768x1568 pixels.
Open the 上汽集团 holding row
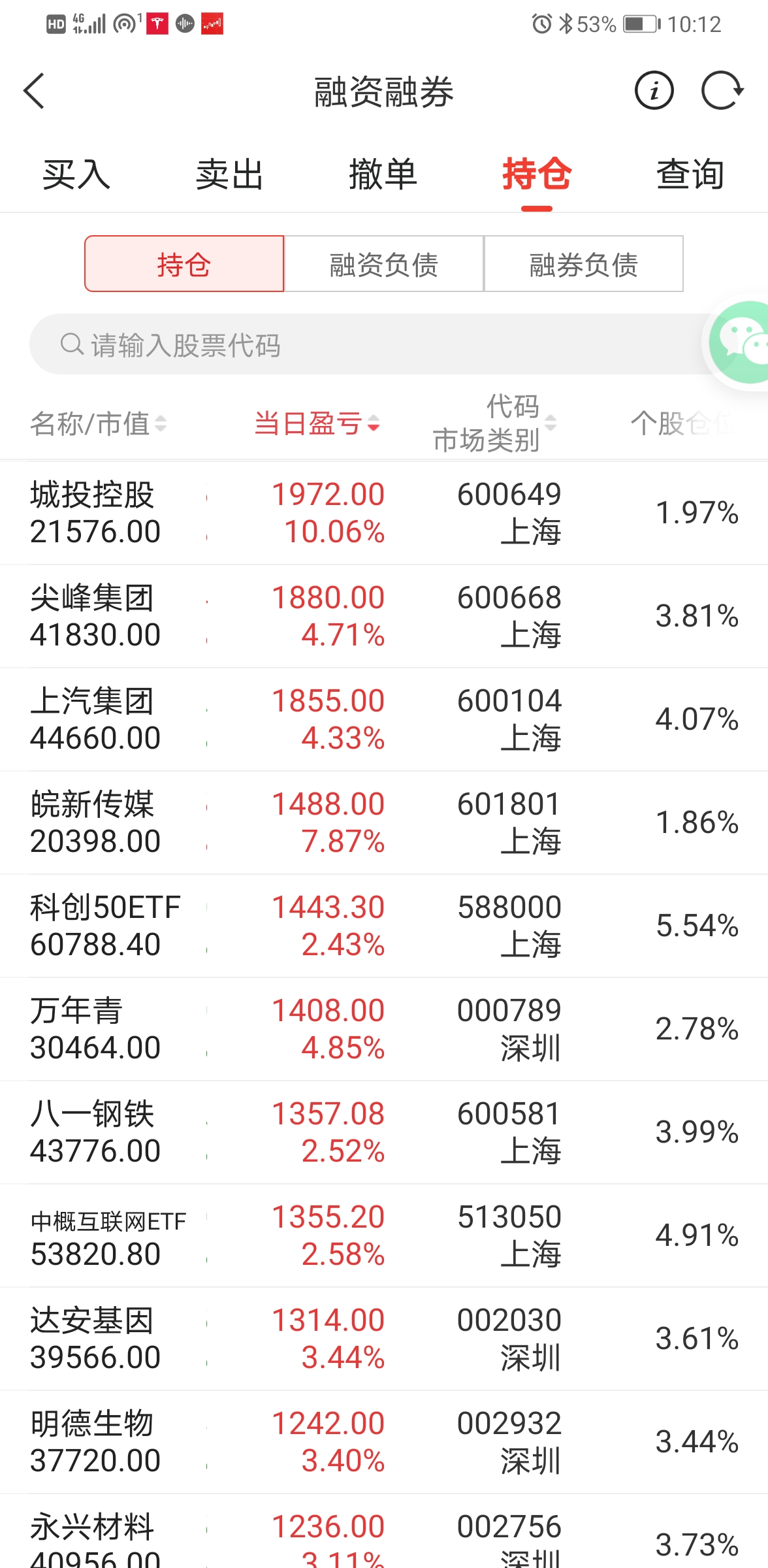(384, 719)
